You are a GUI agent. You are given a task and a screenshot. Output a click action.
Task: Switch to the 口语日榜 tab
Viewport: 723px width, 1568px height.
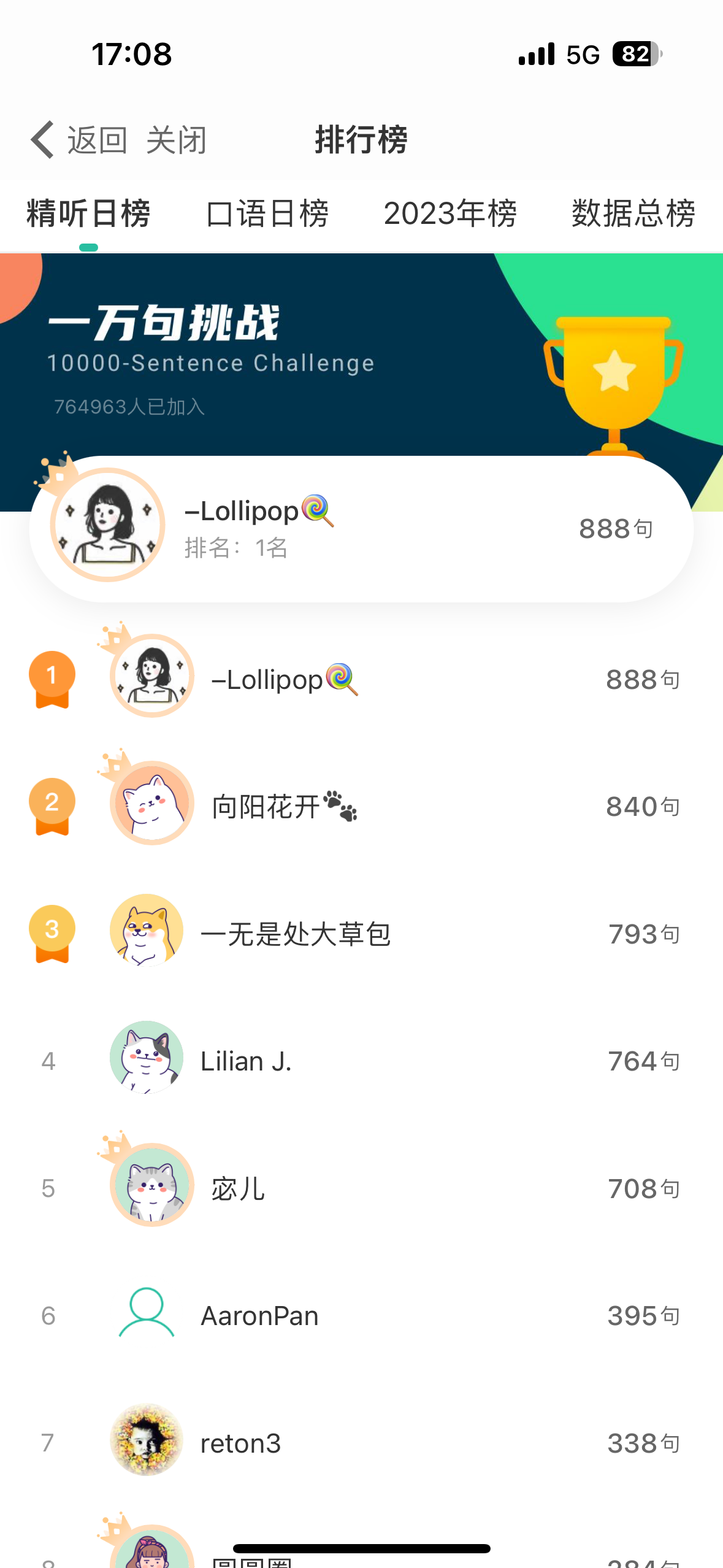267,213
